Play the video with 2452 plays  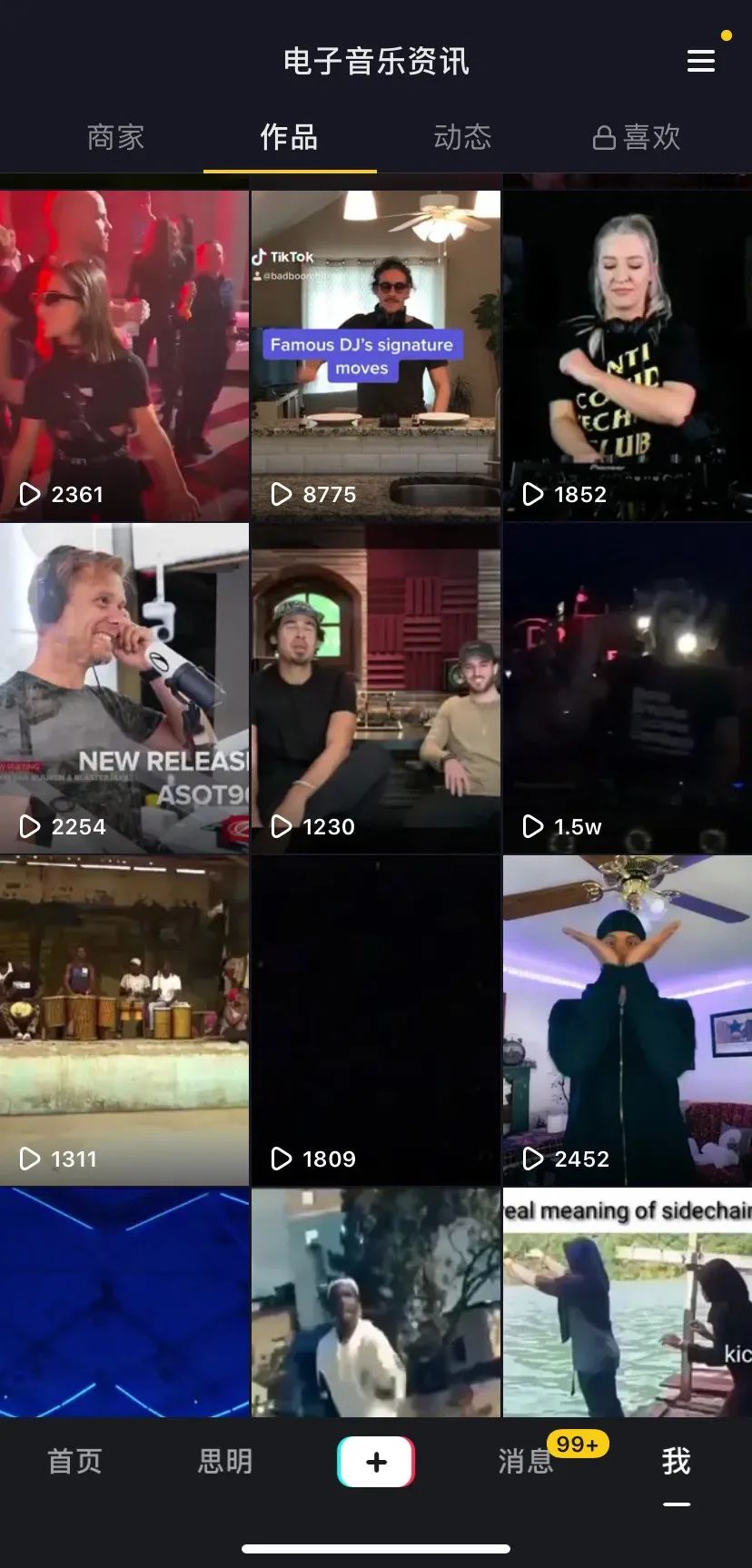point(627,1020)
